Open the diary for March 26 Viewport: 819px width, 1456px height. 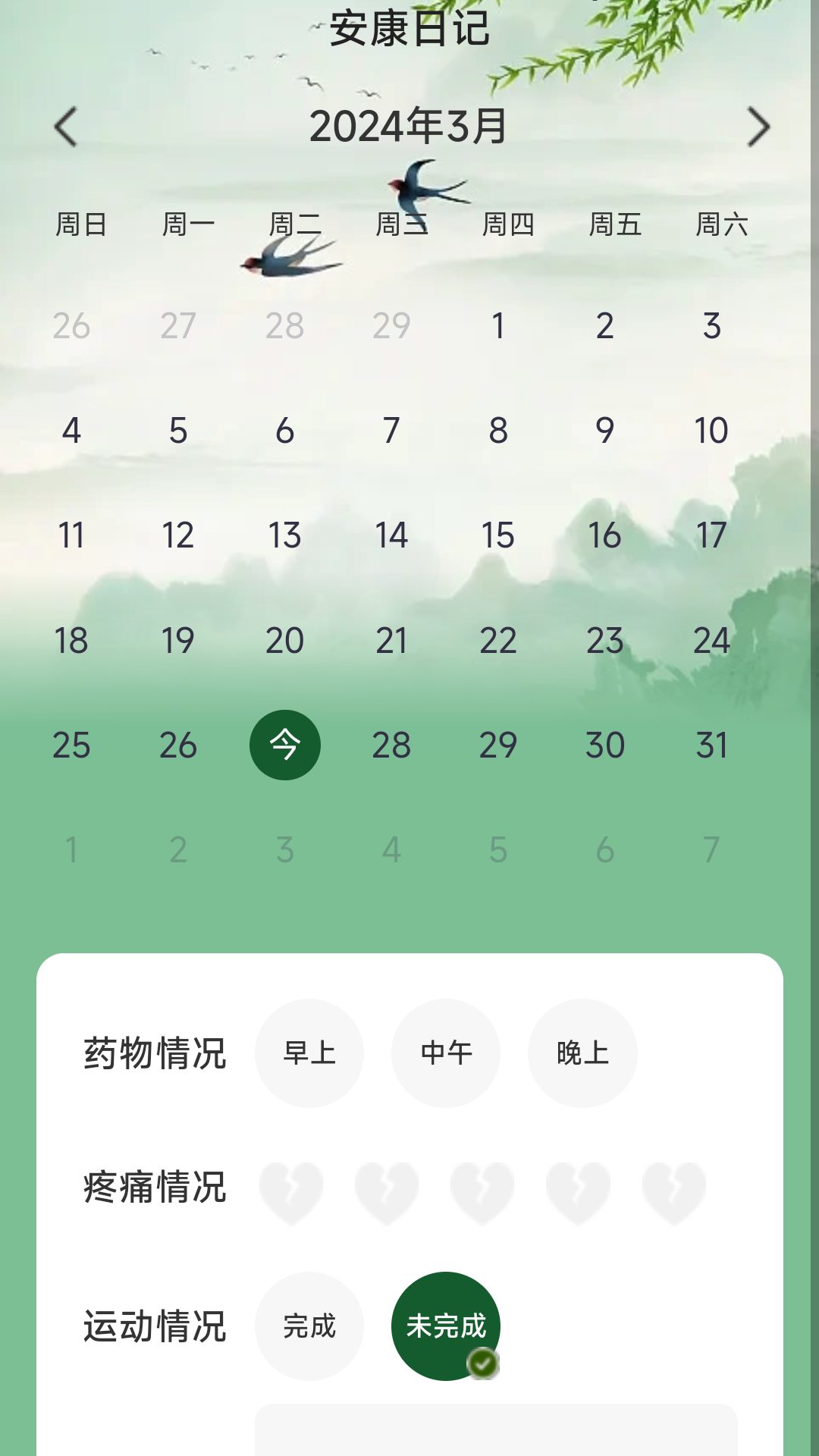(177, 745)
